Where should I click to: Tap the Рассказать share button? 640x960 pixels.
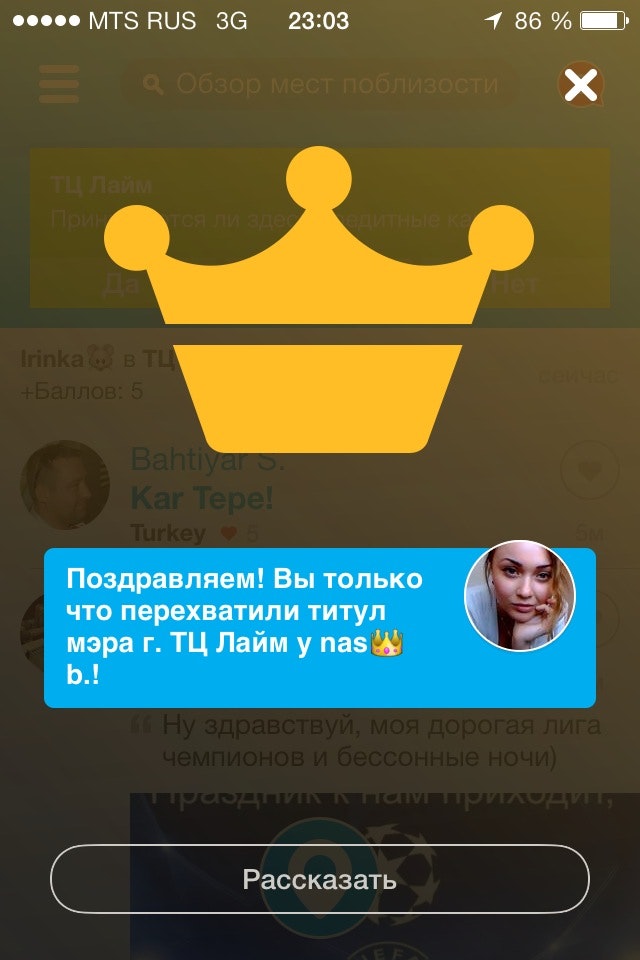click(x=320, y=880)
